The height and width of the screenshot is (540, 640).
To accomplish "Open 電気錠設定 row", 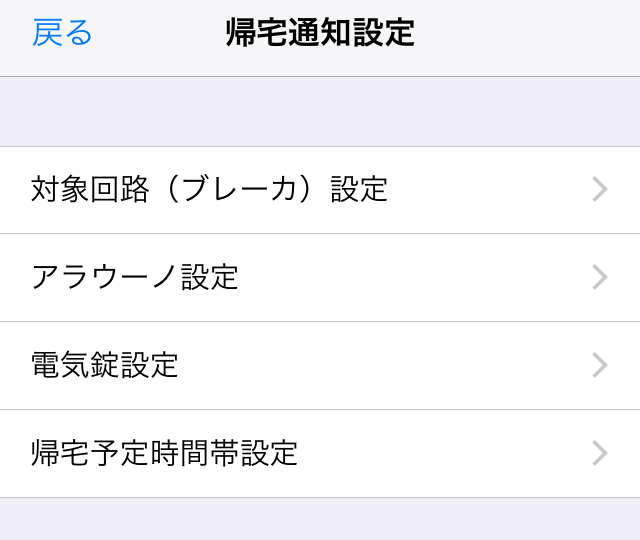I will [x=320, y=365].
